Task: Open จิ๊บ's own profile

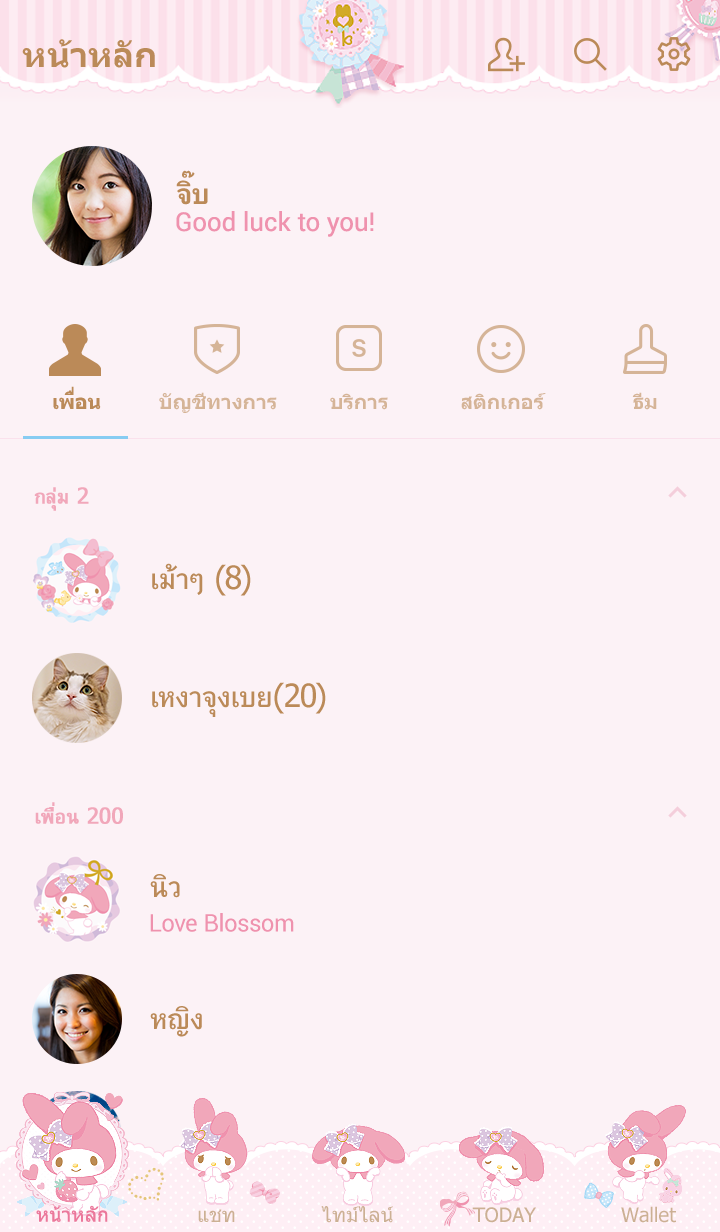Action: pos(92,206)
